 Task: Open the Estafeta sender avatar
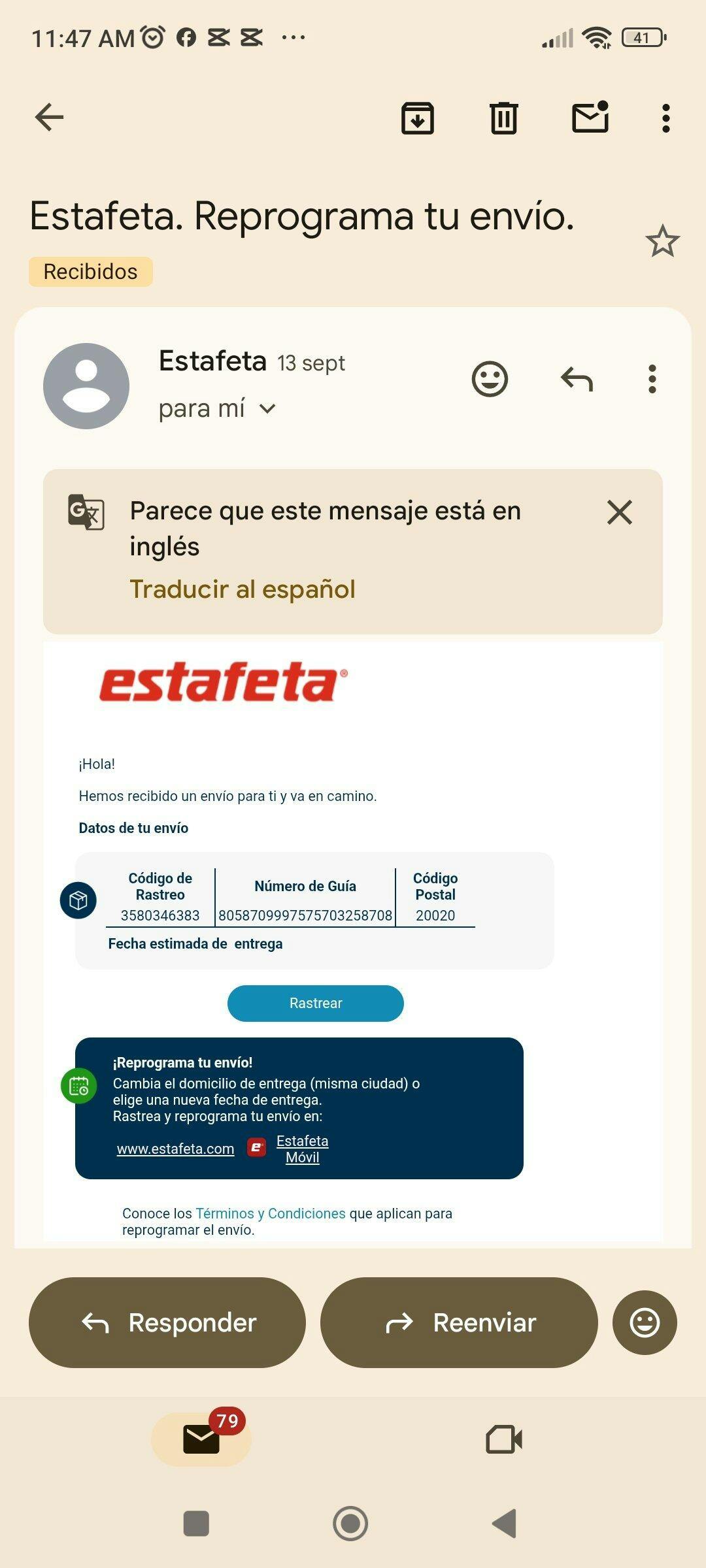coord(86,386)
